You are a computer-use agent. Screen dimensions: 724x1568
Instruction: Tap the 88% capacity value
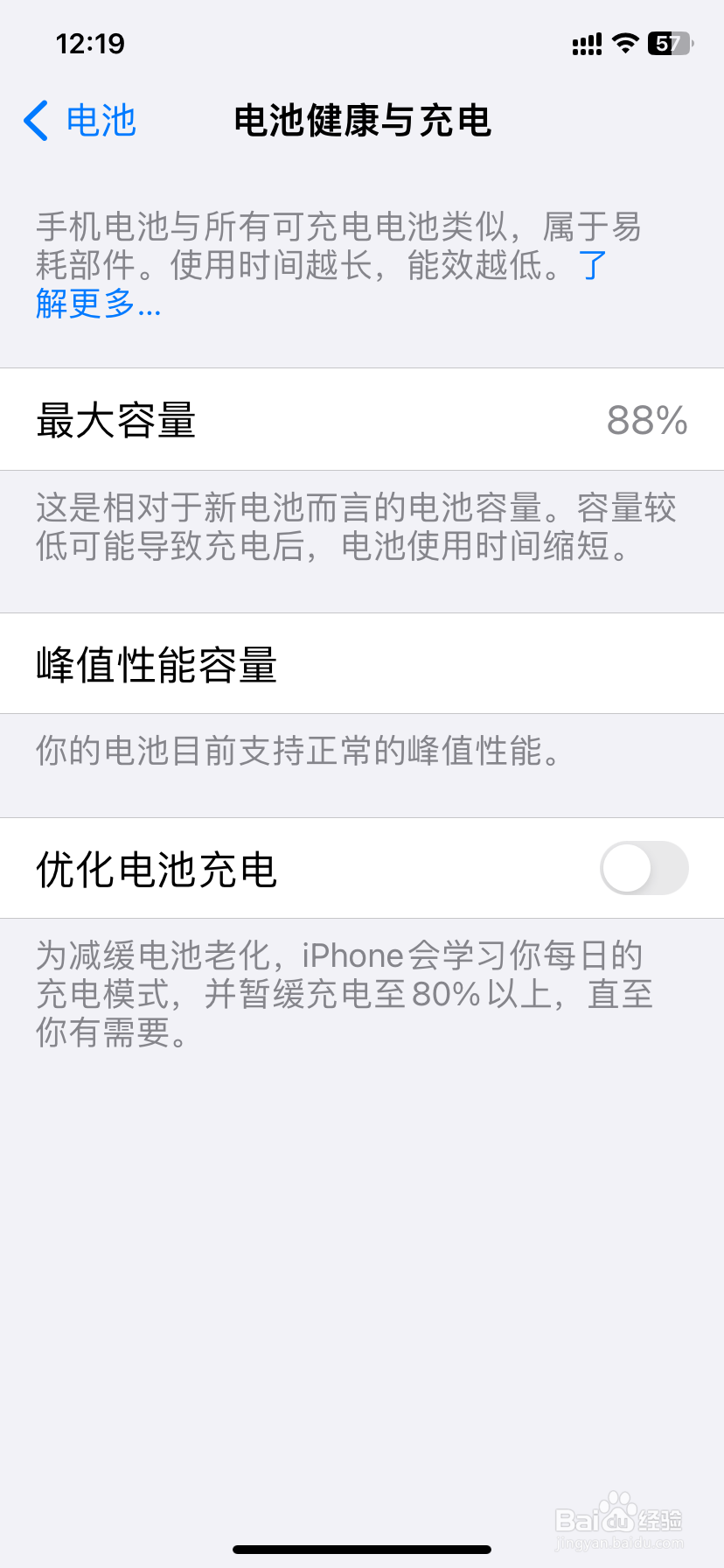648,421
